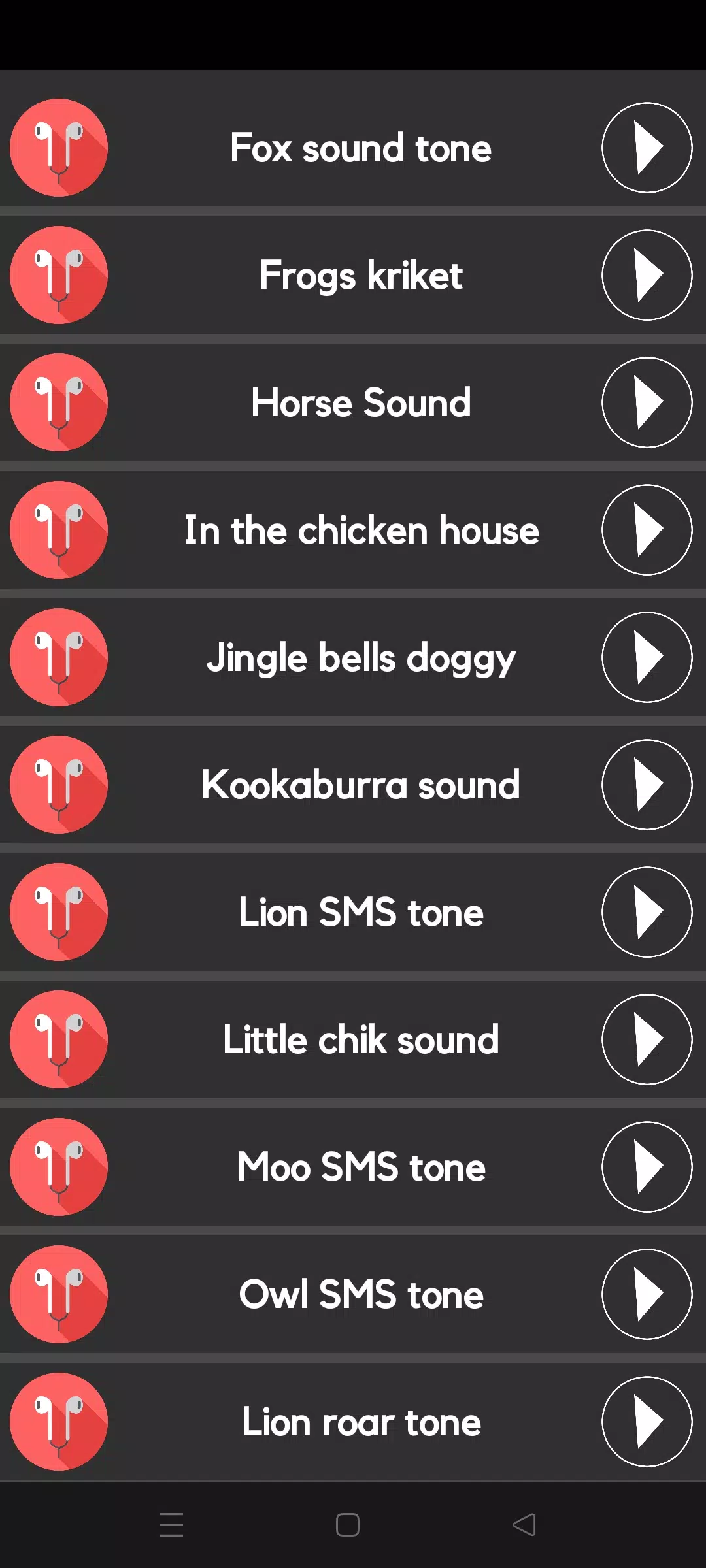Screen dimensions: 706x1568
Task: Play the Kookaburra sound
Action: [x=647, y=785]
